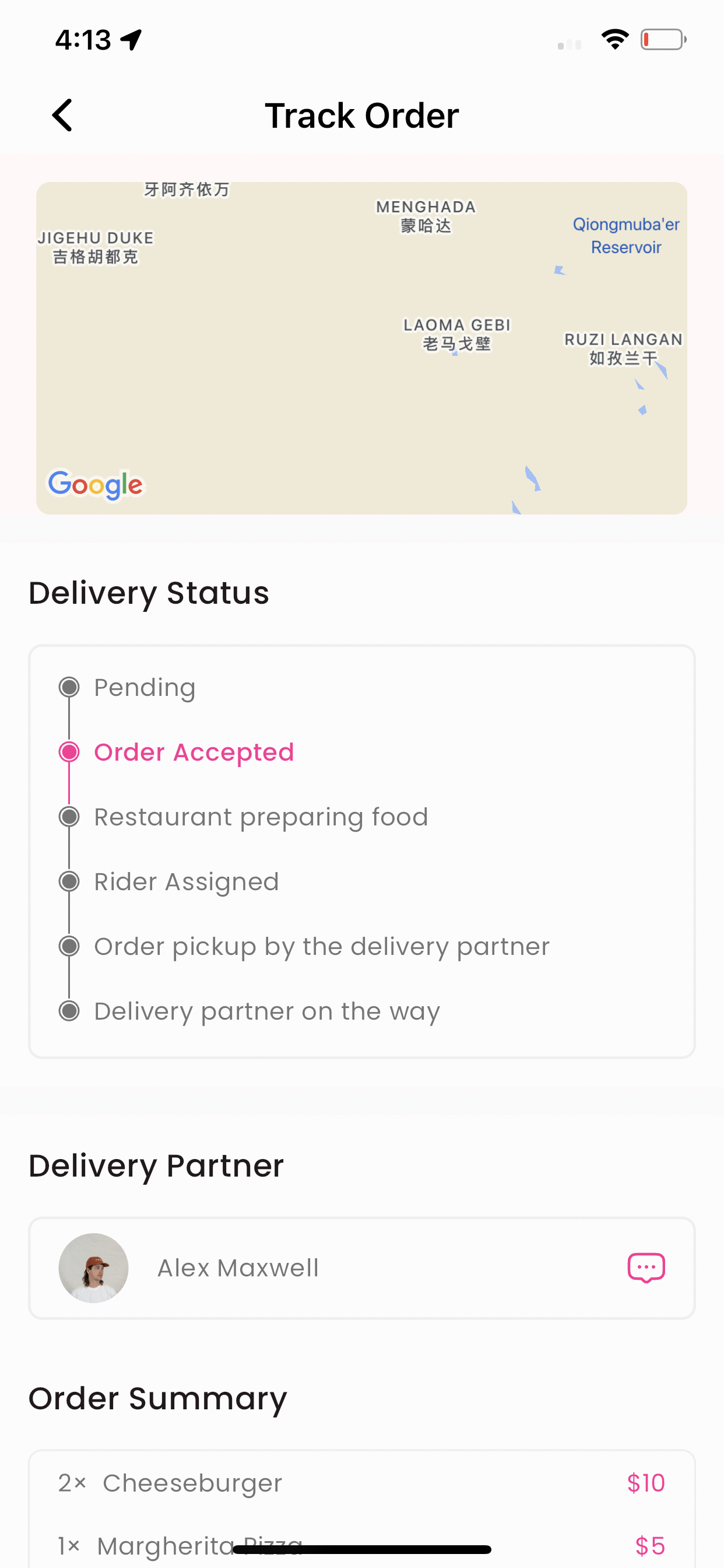Expand the Order Summary section
This screenshot has height=1568, width=724.
[157, 1398]
